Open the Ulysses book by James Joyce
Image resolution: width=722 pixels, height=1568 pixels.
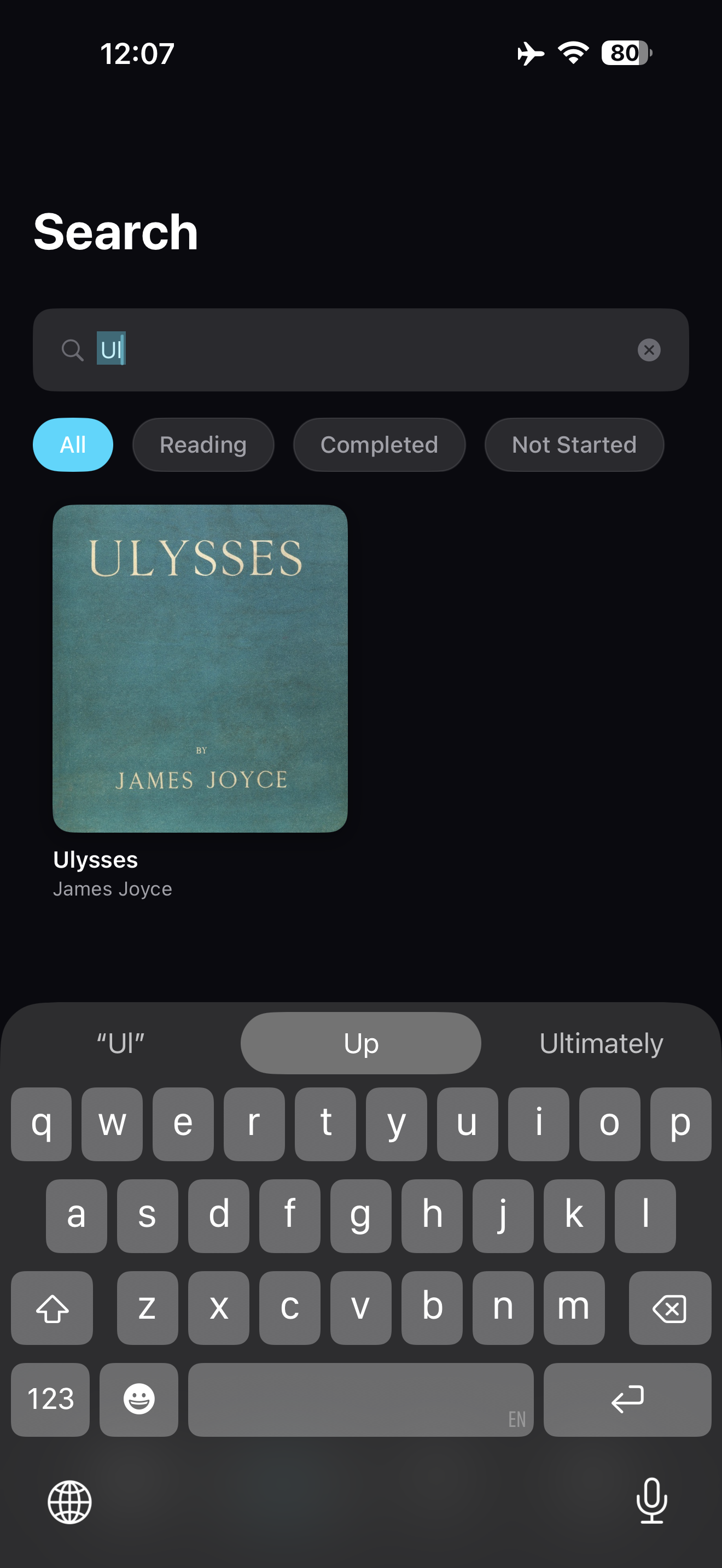click(200, 675)
